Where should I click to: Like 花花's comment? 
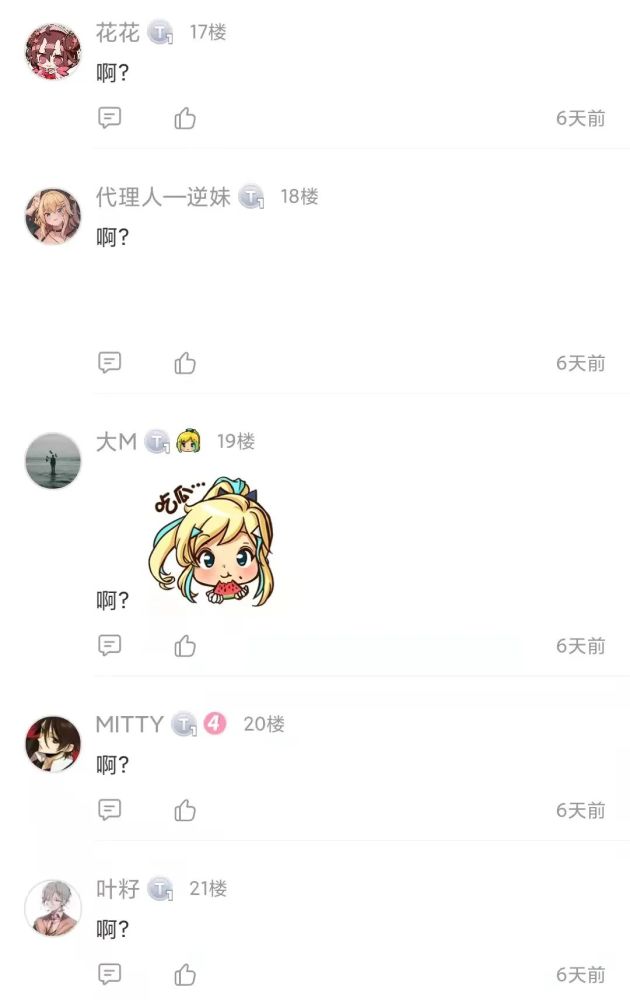tap(185, 119)
